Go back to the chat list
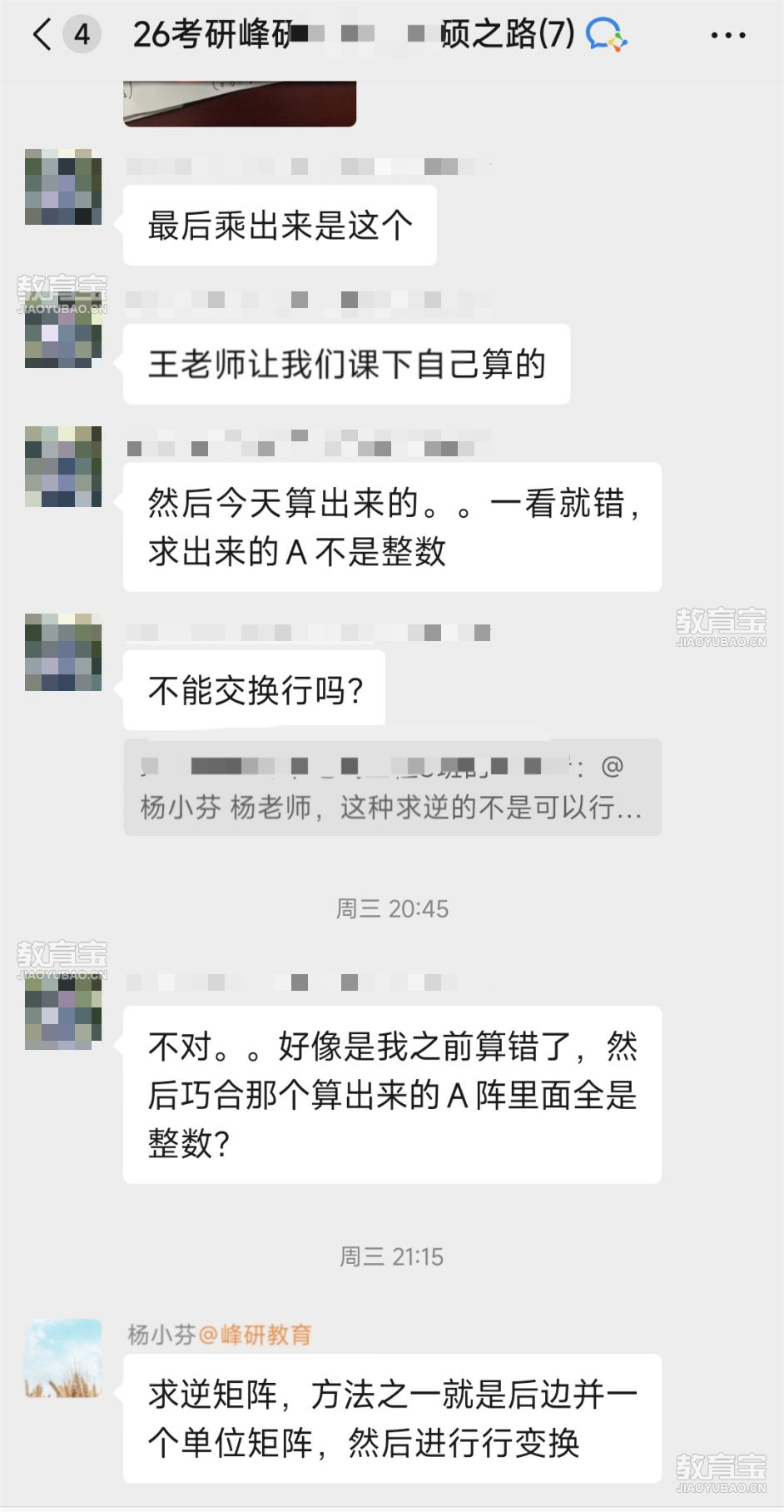784x1512 pixels. coord(42,35)
